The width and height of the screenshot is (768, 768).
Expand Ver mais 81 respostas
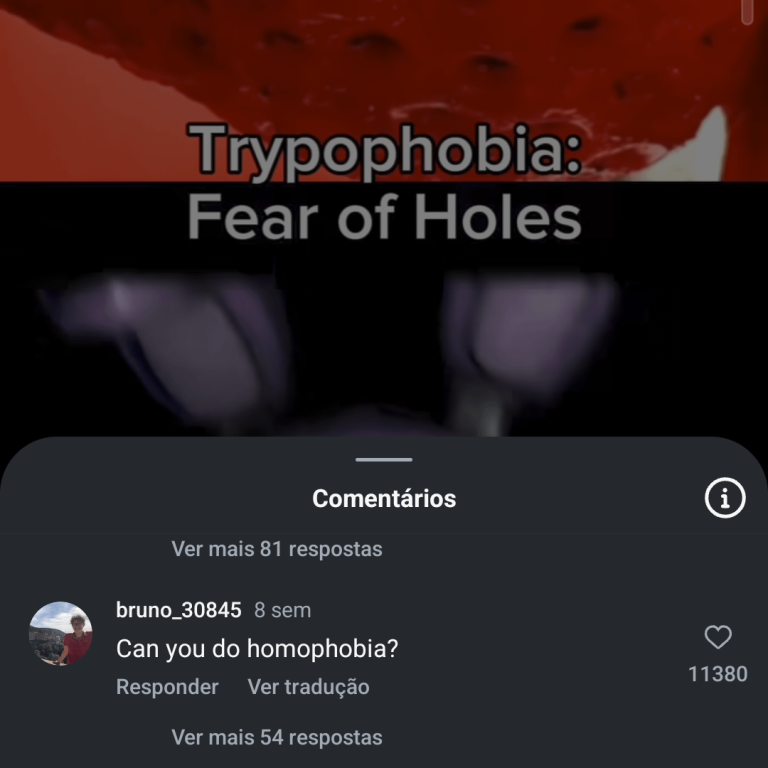pyautogui.click(x=276, y=549)
